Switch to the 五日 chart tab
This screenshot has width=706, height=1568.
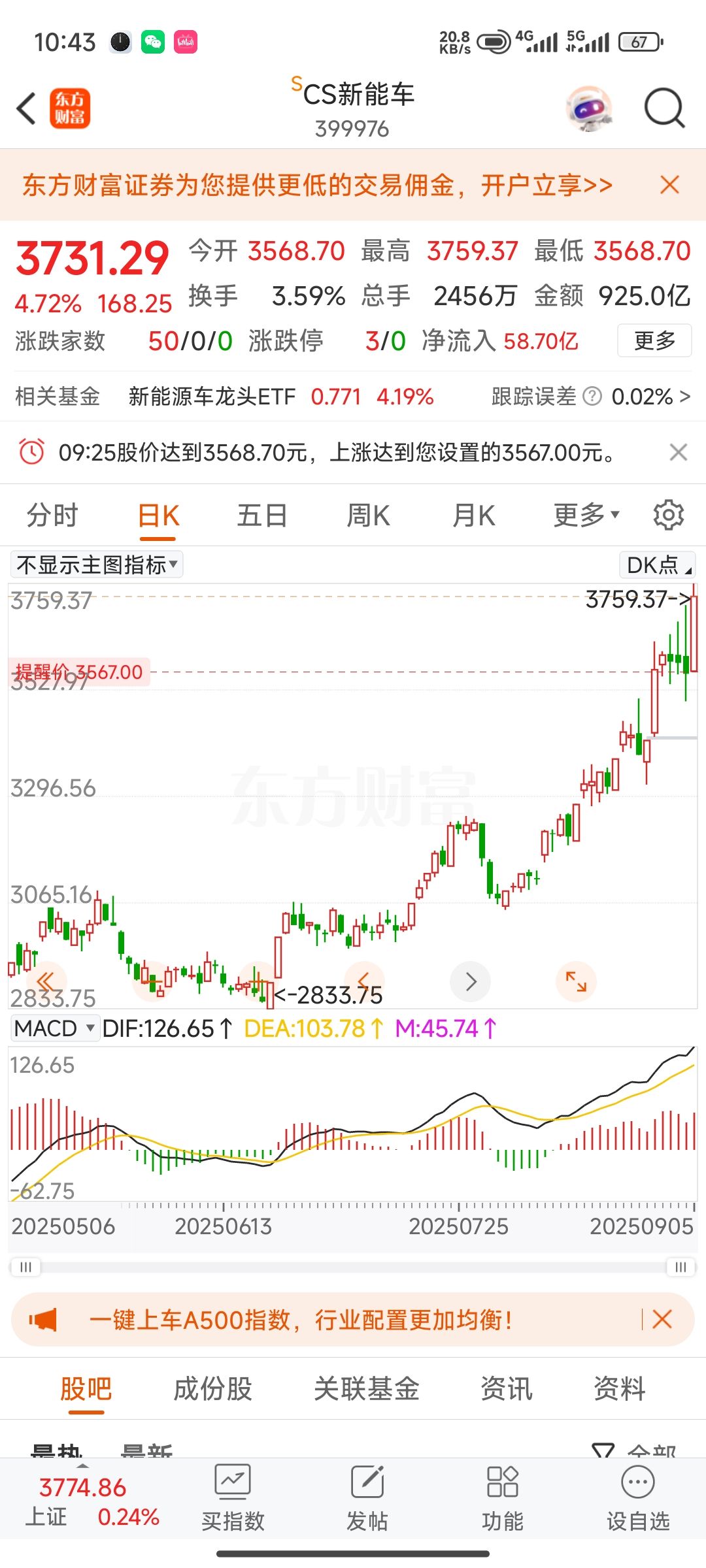[x=261, y=515]
